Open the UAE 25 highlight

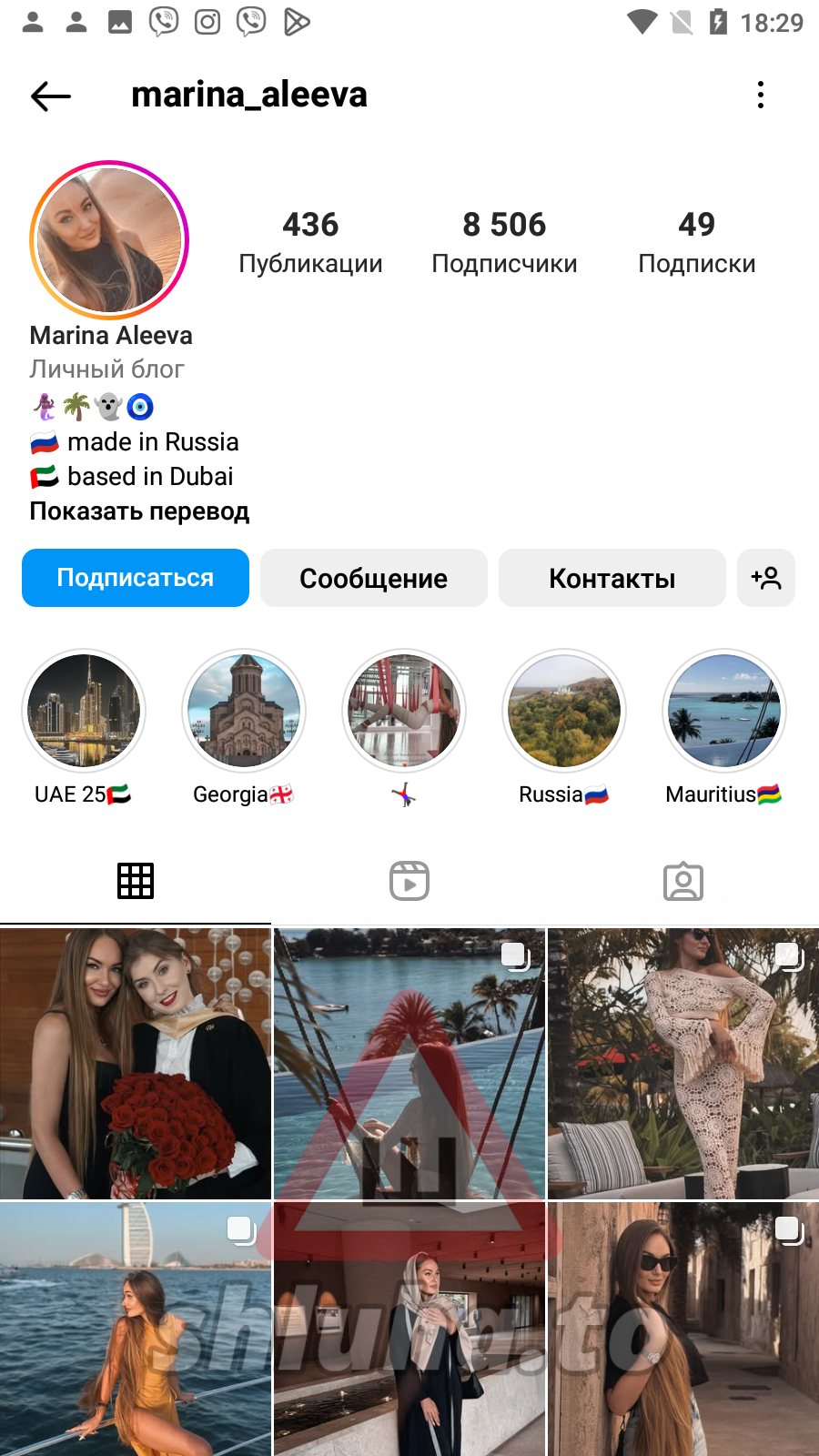84,711
